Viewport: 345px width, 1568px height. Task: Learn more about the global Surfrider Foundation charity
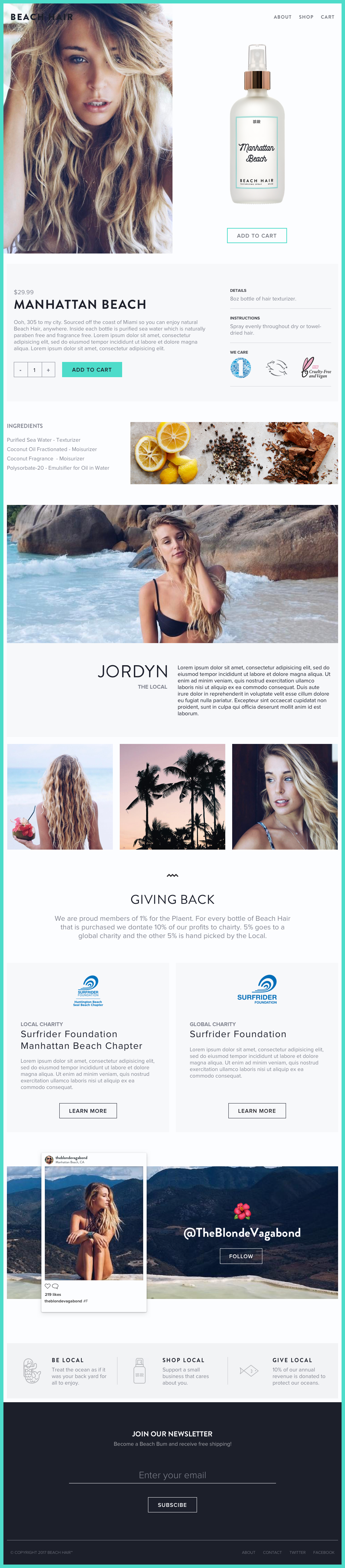click(x=257, y=1111)
